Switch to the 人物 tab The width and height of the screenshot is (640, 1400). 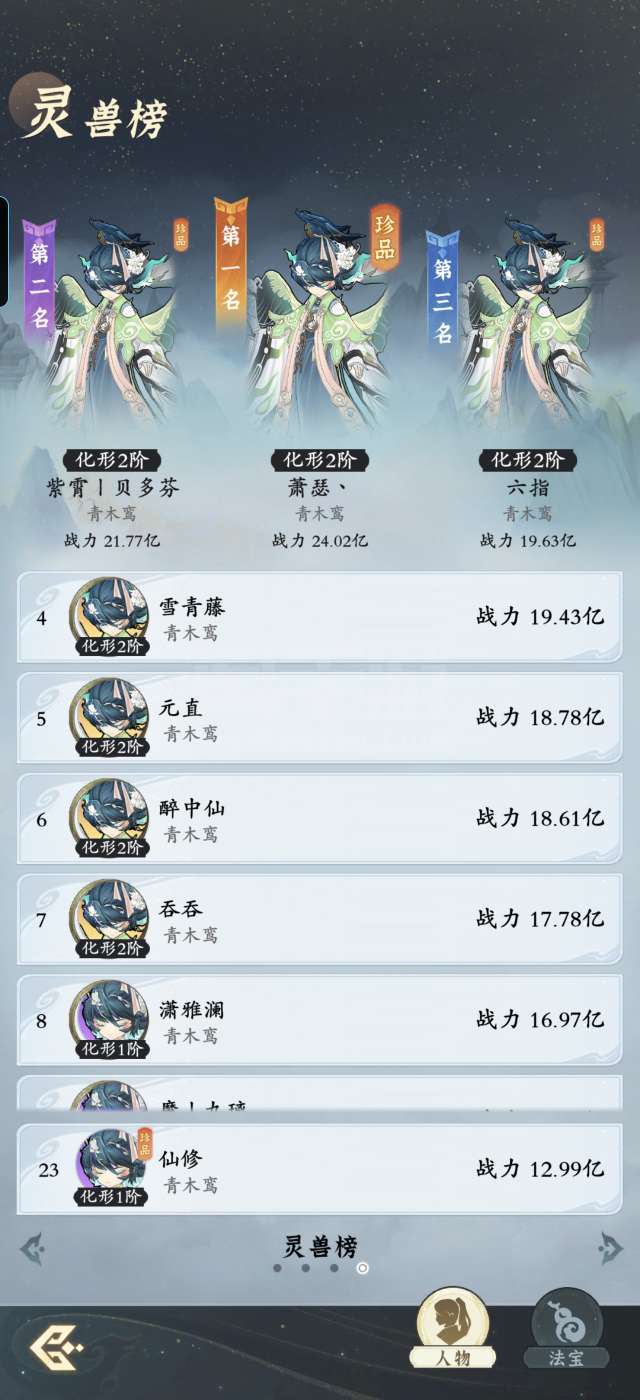tap(453, 1328)
